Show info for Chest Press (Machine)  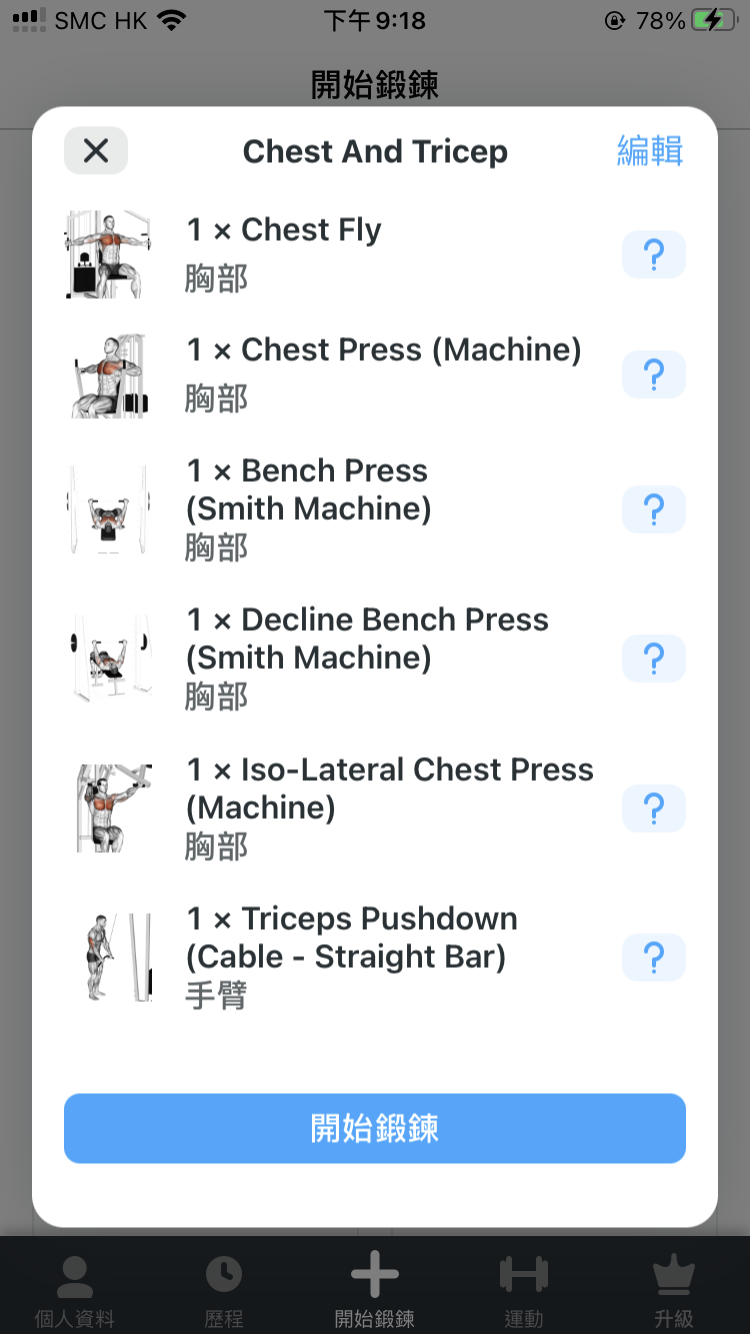coord(654,375)
